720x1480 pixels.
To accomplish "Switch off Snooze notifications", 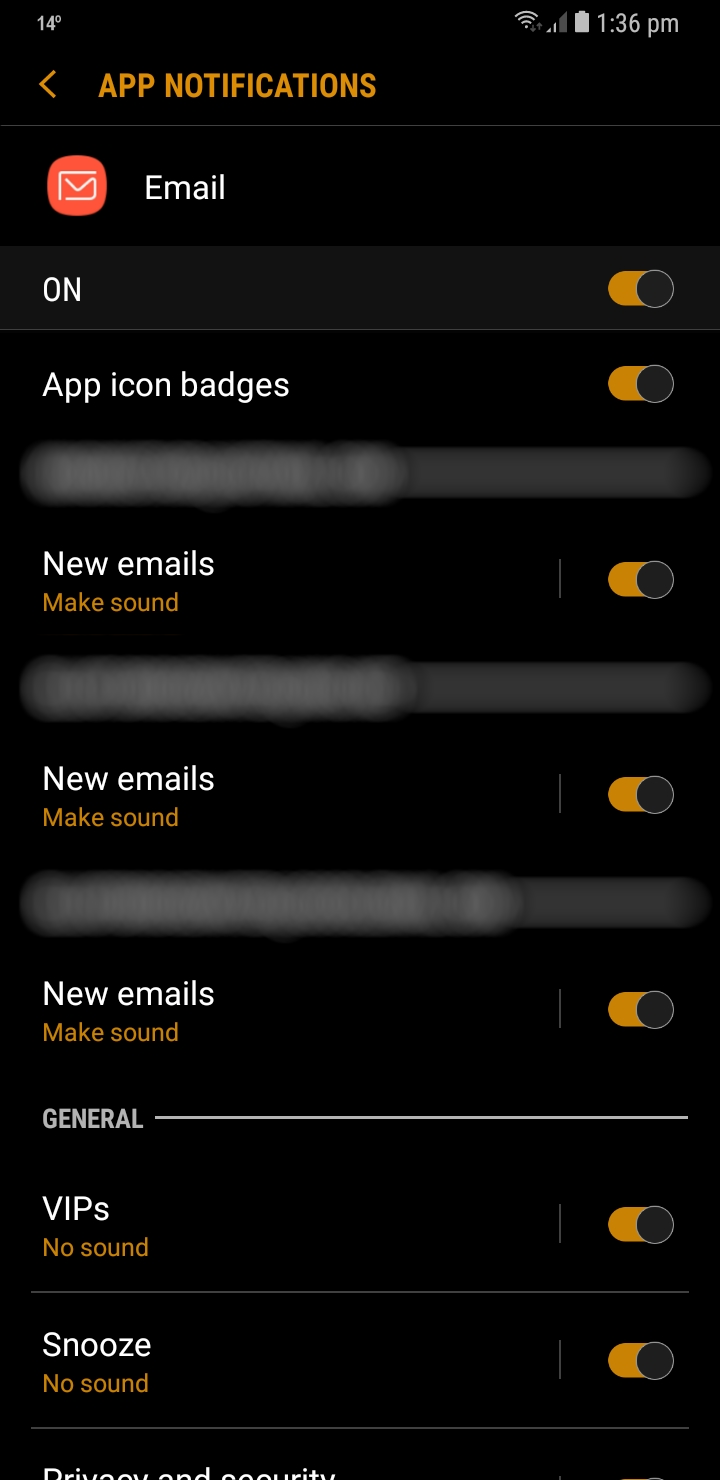I will pos(640,1361).
